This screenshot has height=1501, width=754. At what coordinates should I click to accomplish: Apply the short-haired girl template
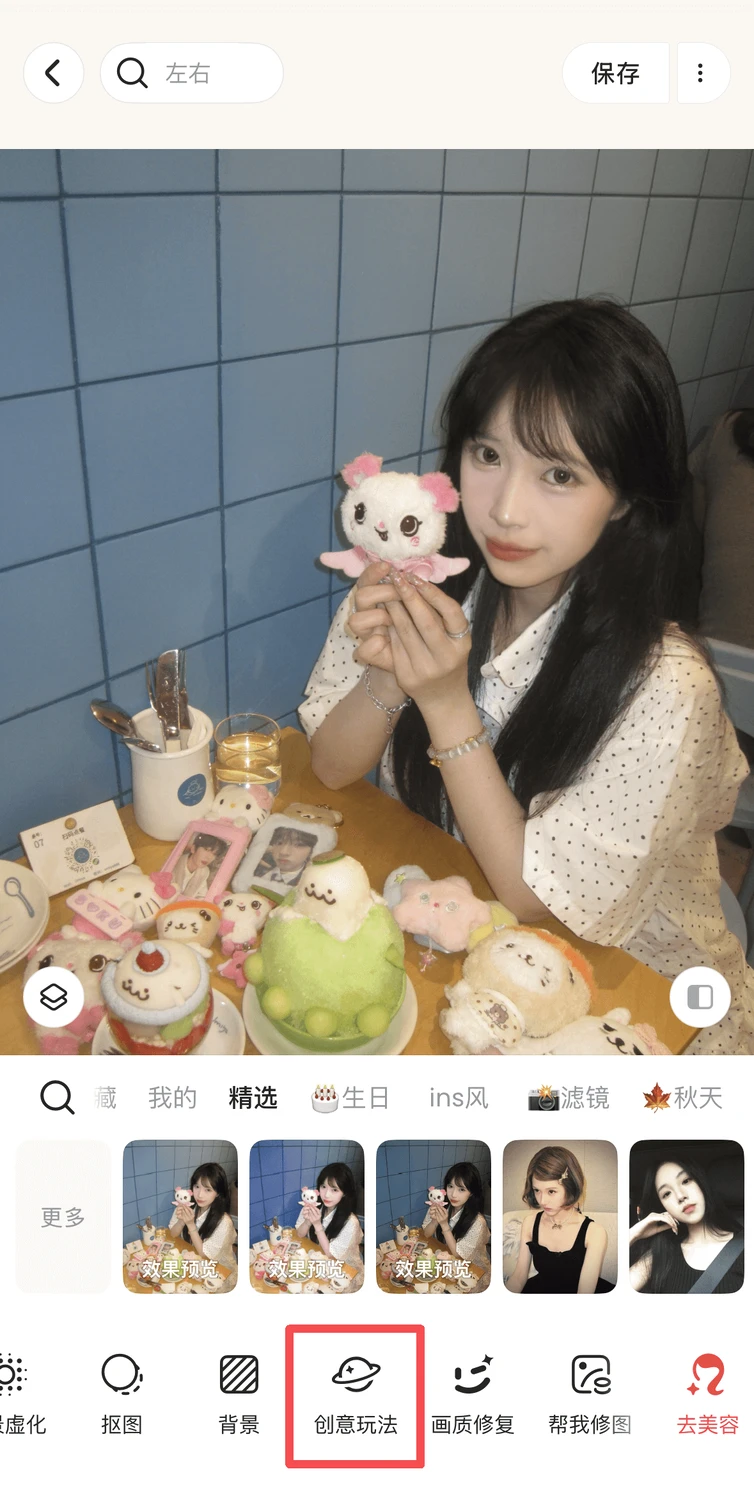[x=560, y=1217]
